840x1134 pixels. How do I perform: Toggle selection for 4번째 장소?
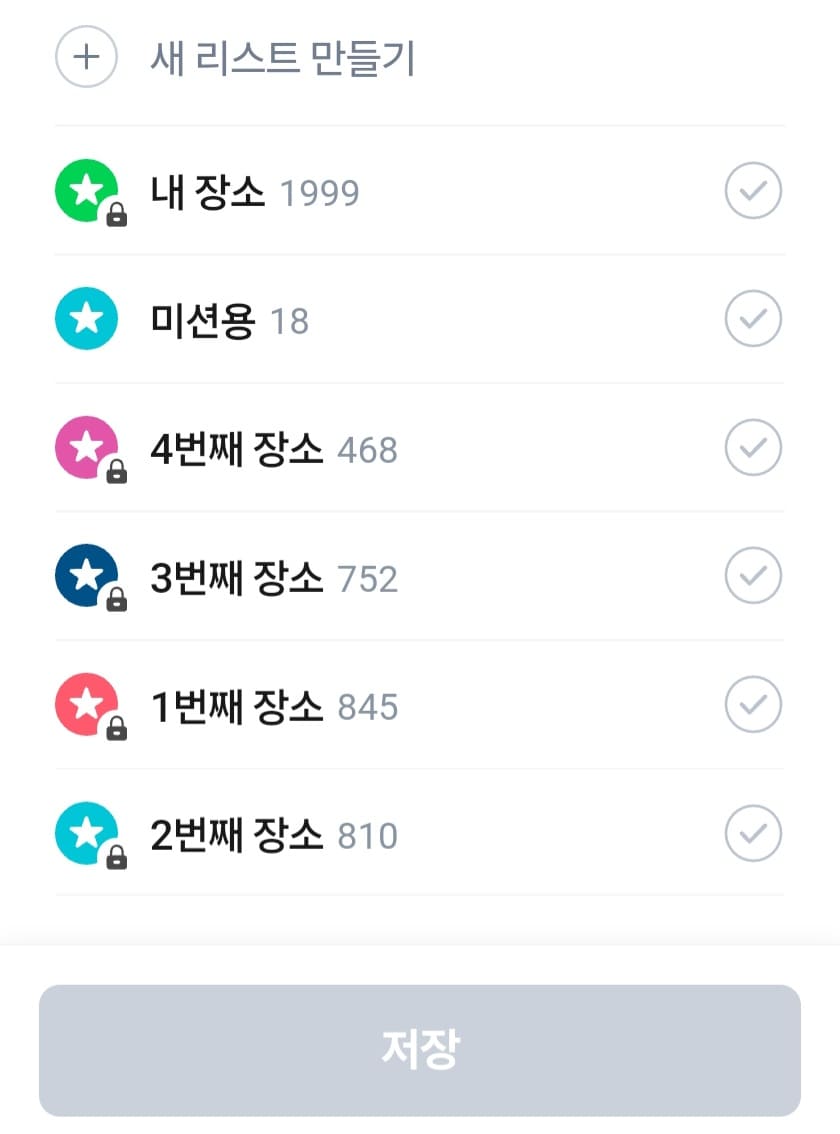(753, 447)
